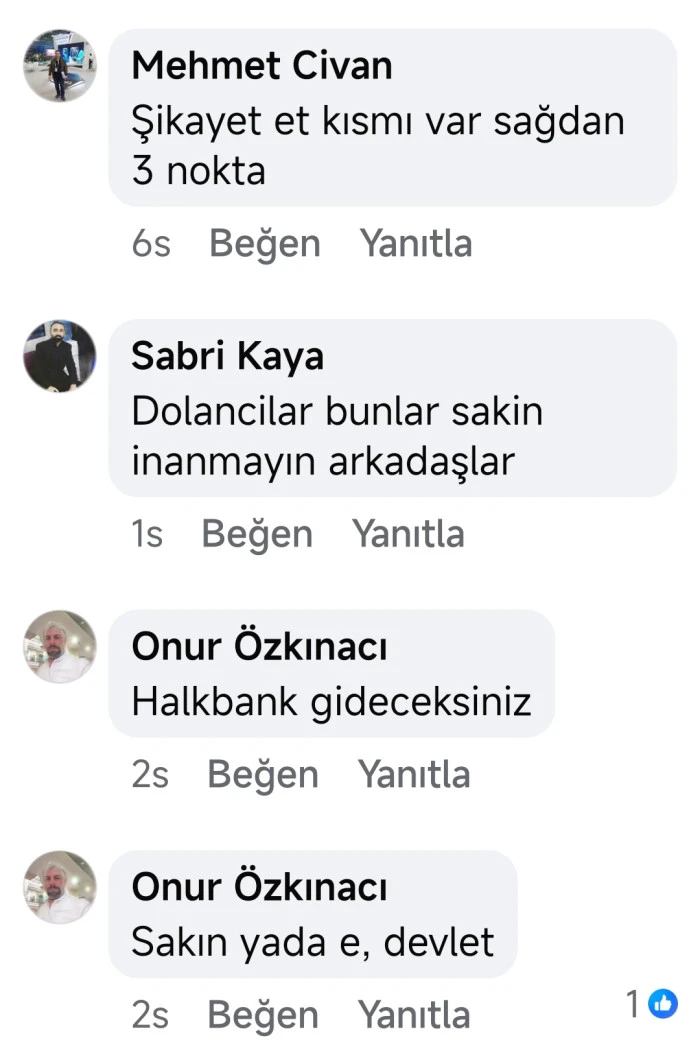Like the 'Halkbank gideceksiniz' comment
The height and width of the screenshot is (1064, 700).
click(263, 774)
